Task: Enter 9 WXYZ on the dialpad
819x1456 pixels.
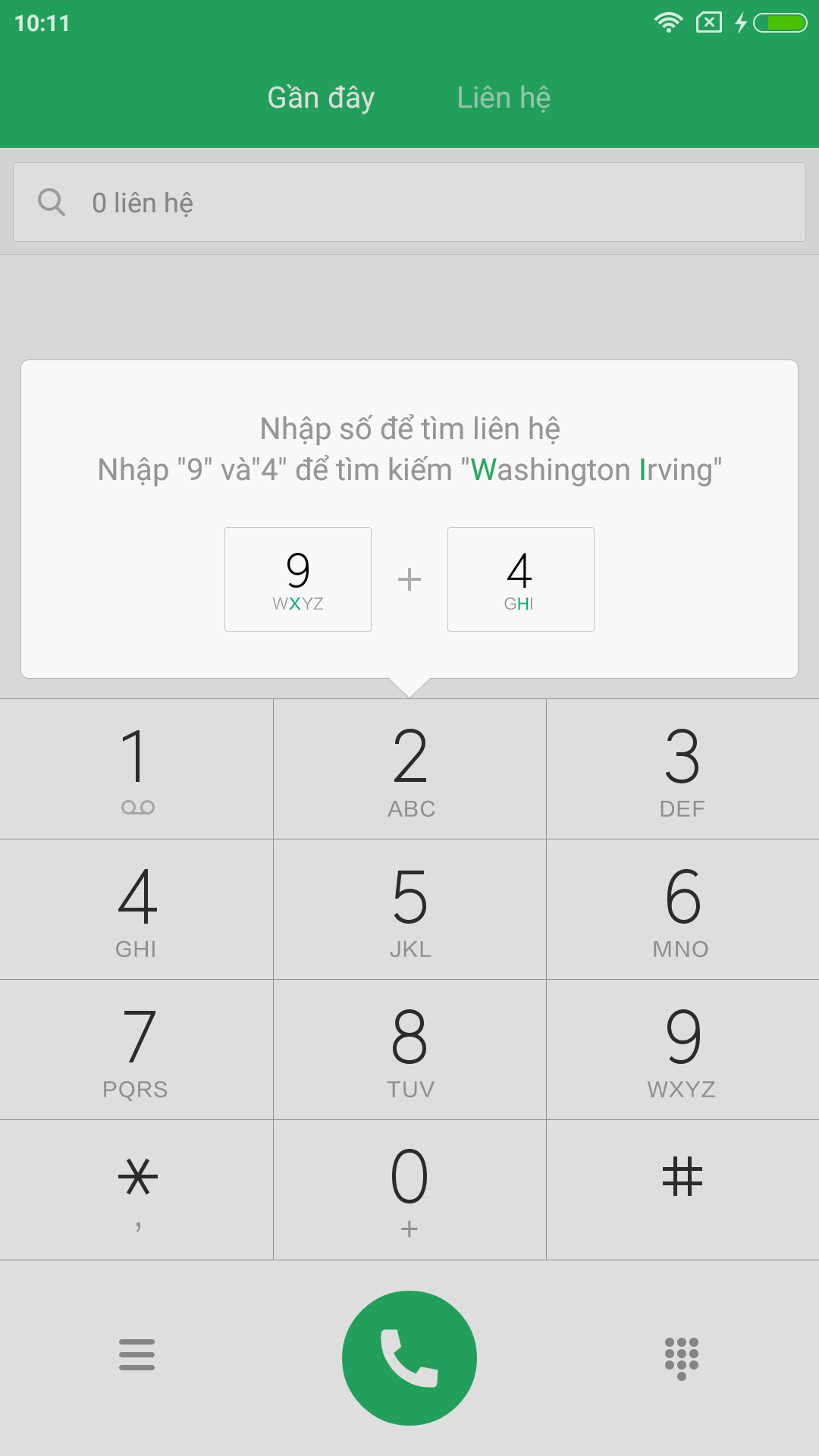Action: pyautogui.click(x=682, y=1050)
